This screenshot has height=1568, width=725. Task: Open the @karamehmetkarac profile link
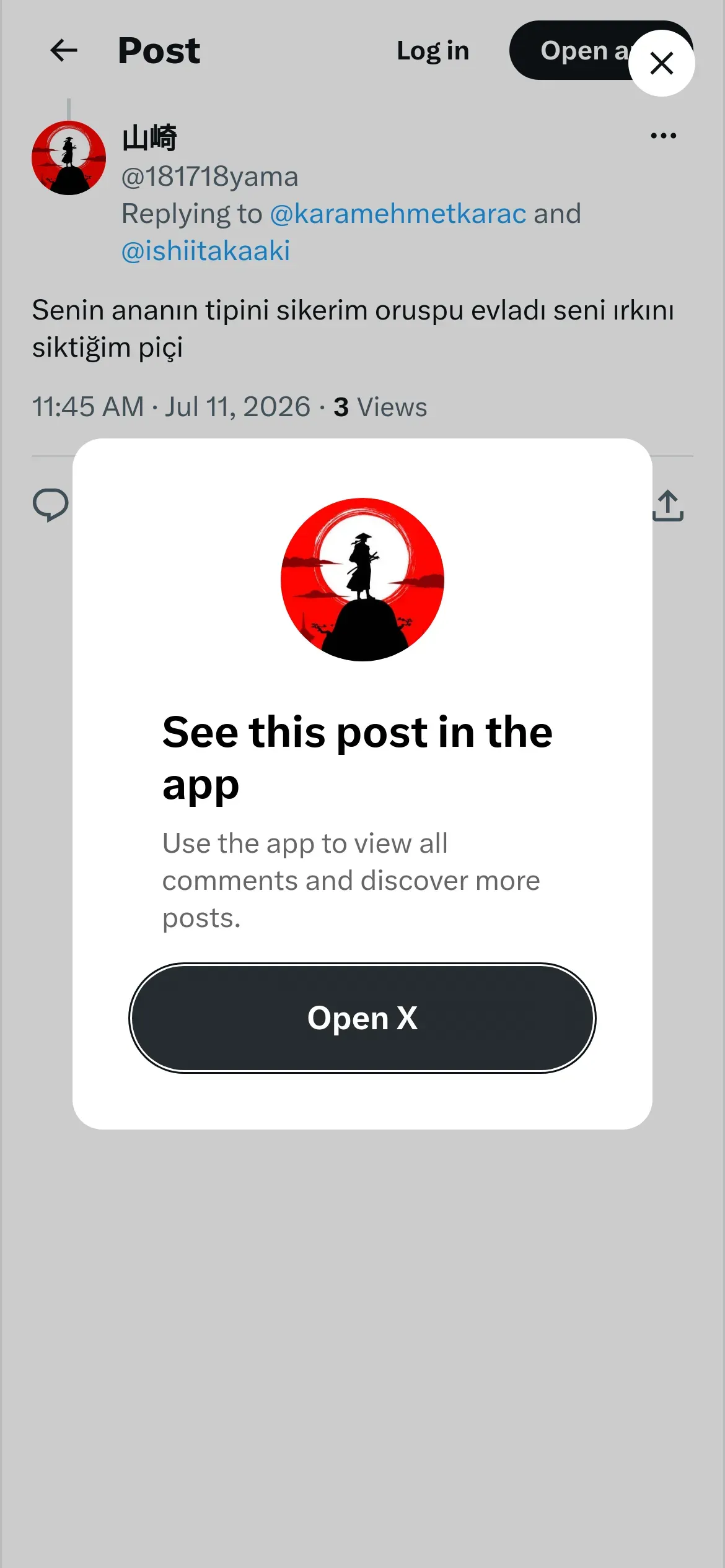[398, 214]
